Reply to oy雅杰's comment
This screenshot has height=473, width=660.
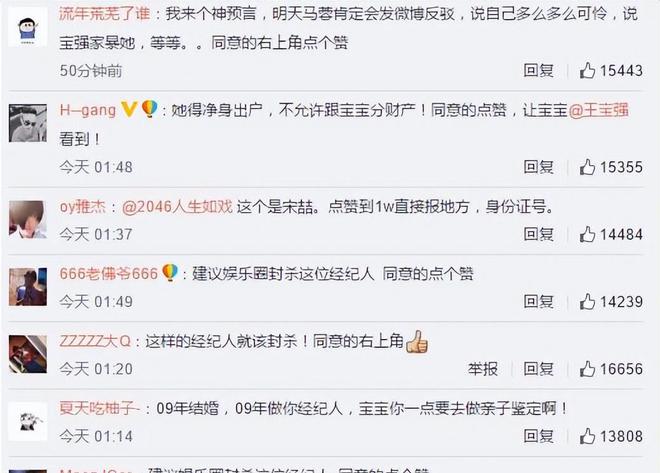click(x=538, y=234)
